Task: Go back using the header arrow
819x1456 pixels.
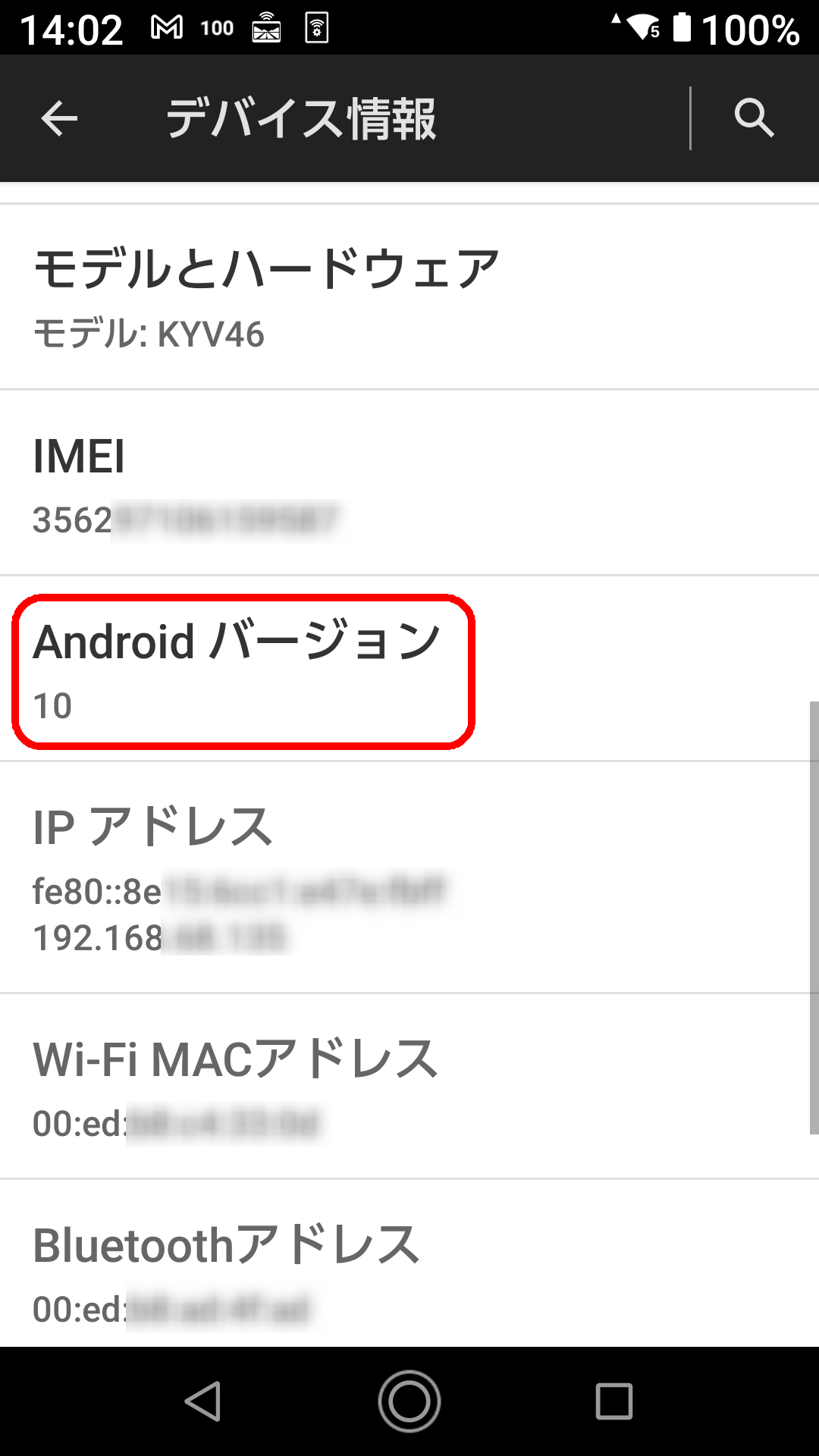Action: 59,119
